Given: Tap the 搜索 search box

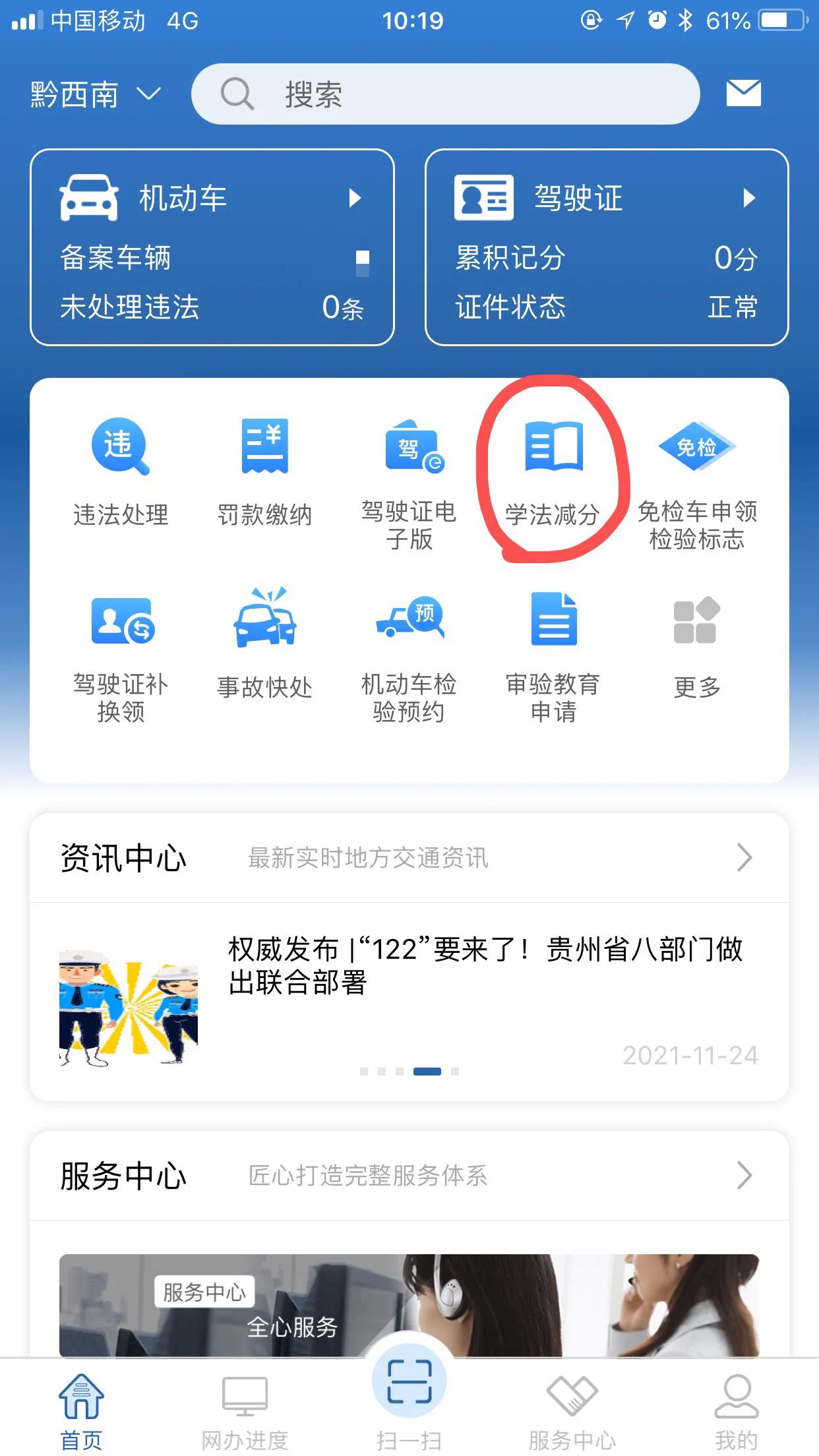Looking at the screenshot, I should point(445,94).
